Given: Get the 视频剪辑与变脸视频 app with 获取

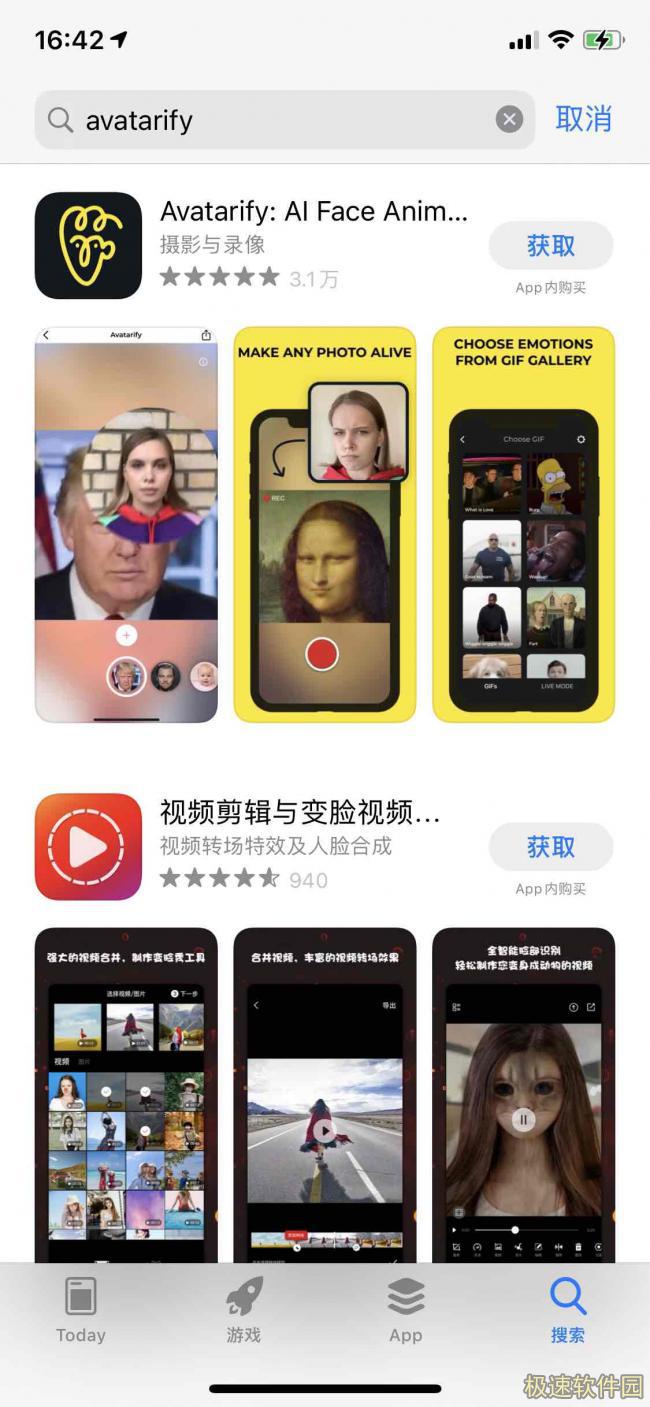Looking at the screenshot, I should point(550,848).
